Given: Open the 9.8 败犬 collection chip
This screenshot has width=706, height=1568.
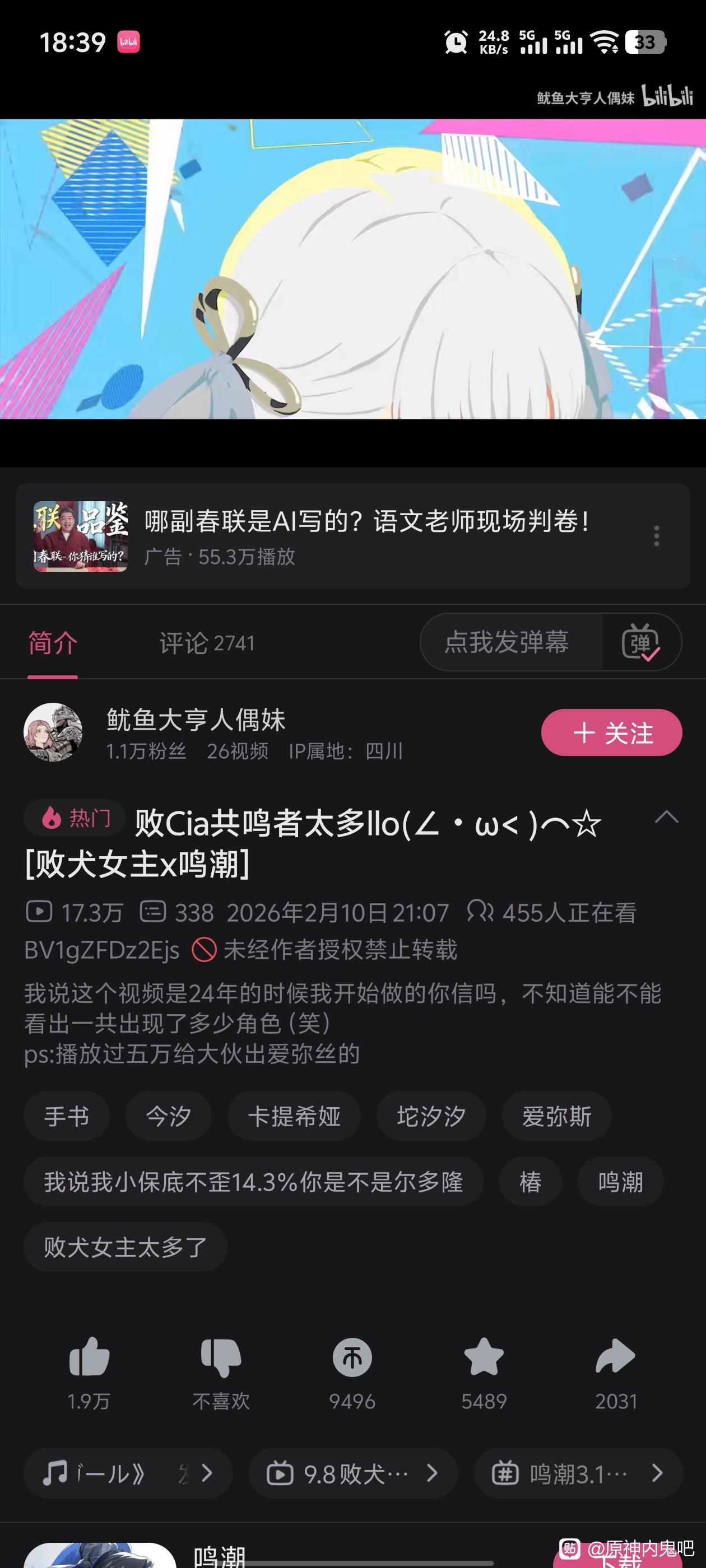Looking at the screenshot, I should 354,1473.
